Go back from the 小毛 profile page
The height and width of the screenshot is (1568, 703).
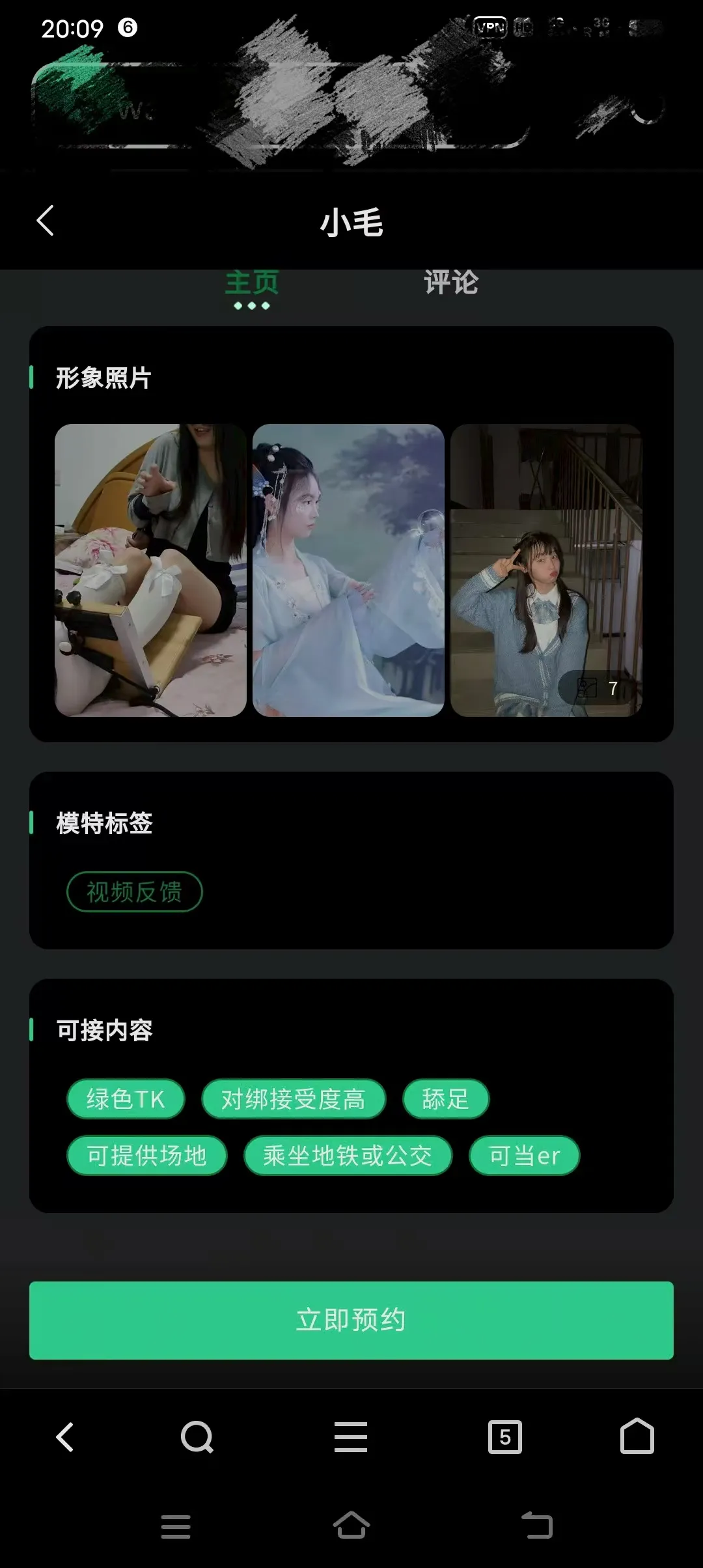click(45, 221)
